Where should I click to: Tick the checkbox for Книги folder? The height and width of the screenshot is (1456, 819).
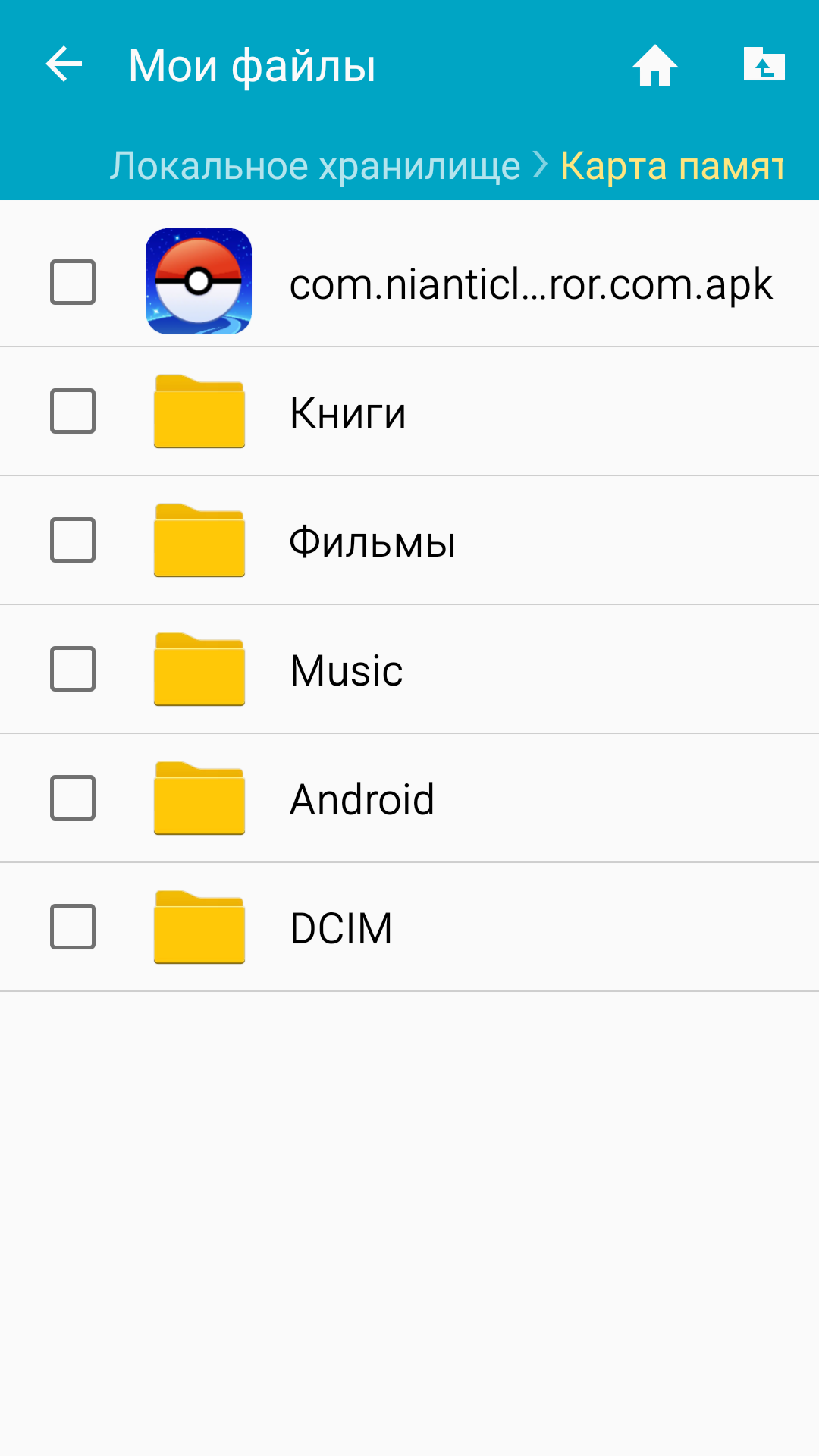coord(73,411)
